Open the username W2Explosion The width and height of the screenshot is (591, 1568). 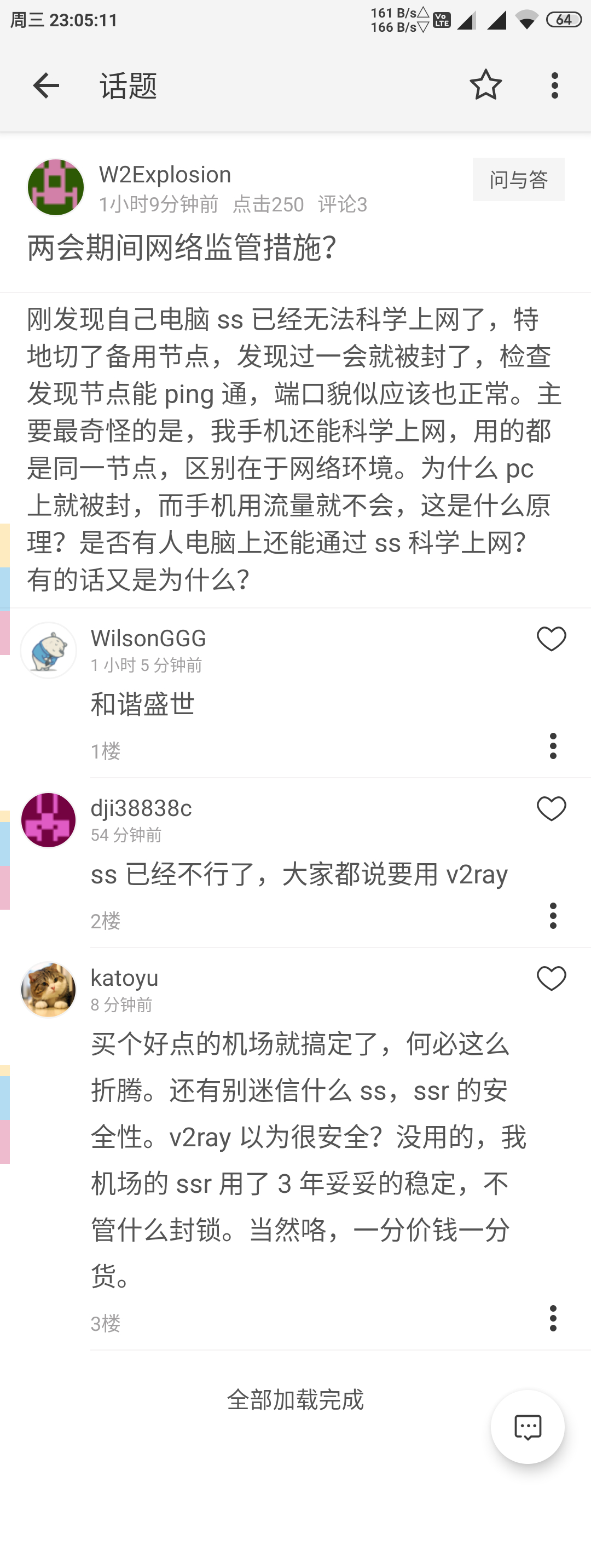(165, 175)
